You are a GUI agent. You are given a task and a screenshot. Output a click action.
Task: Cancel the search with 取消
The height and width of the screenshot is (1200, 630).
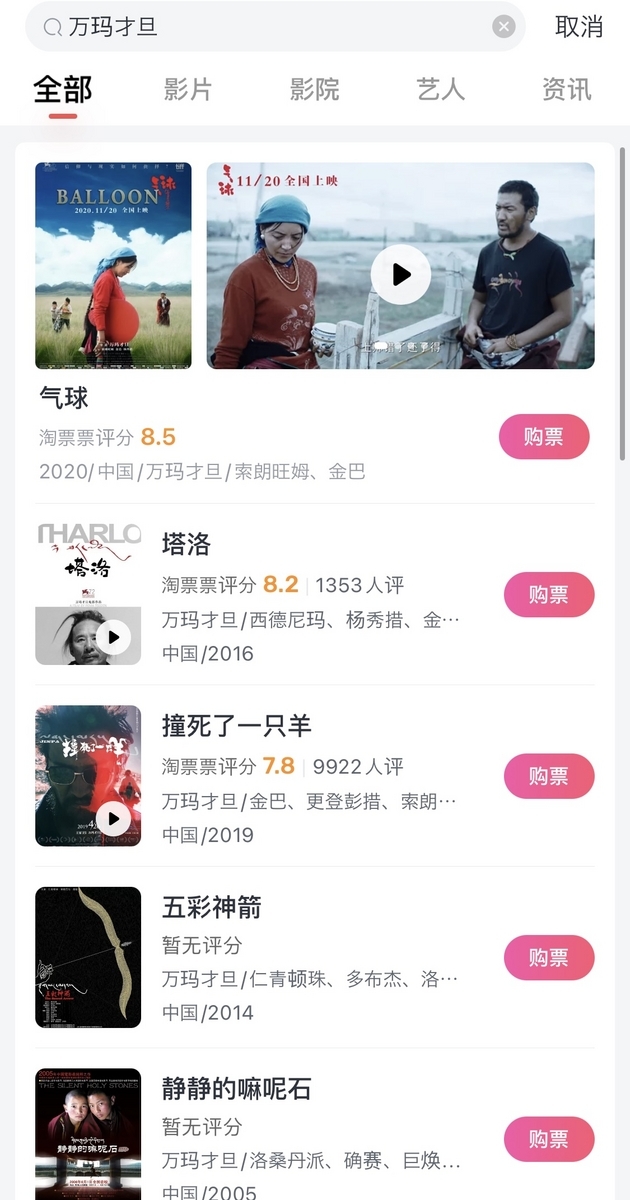(x=579, y=27)
